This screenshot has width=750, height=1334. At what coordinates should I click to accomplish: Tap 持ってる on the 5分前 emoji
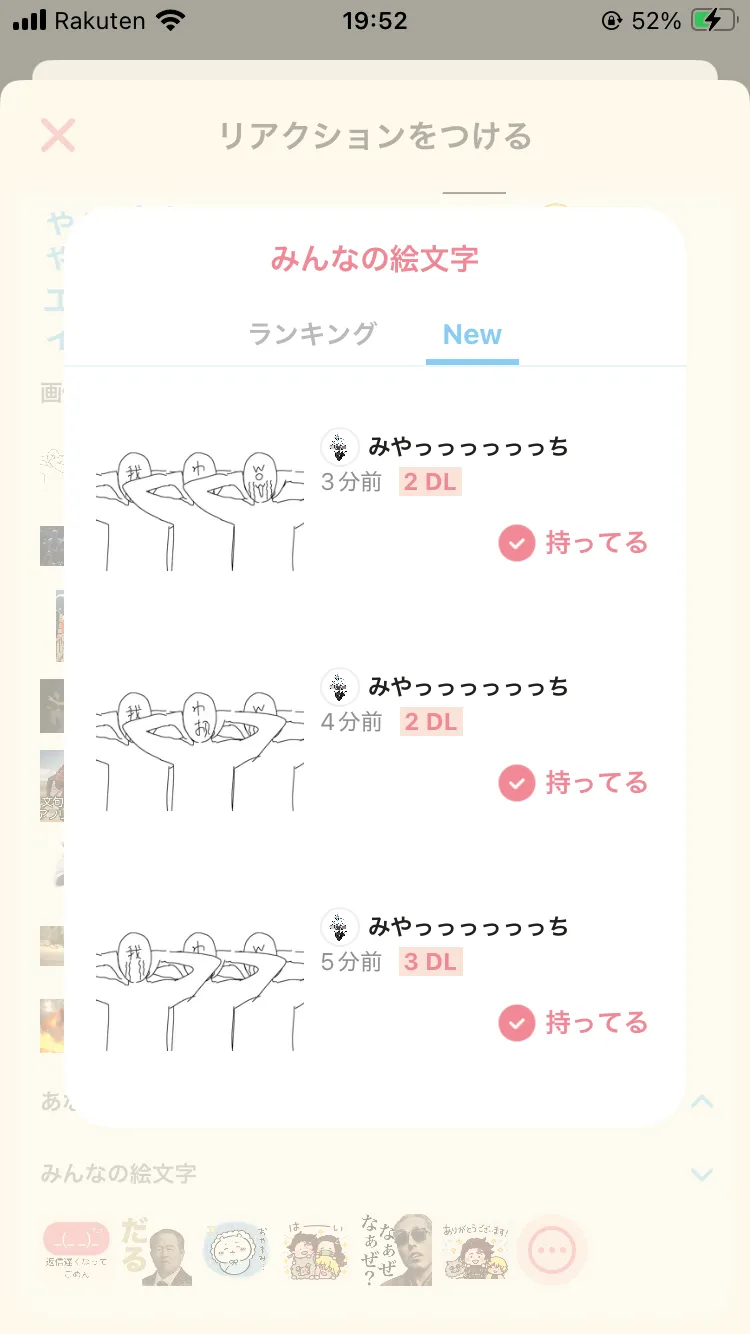coord(573,1023)
